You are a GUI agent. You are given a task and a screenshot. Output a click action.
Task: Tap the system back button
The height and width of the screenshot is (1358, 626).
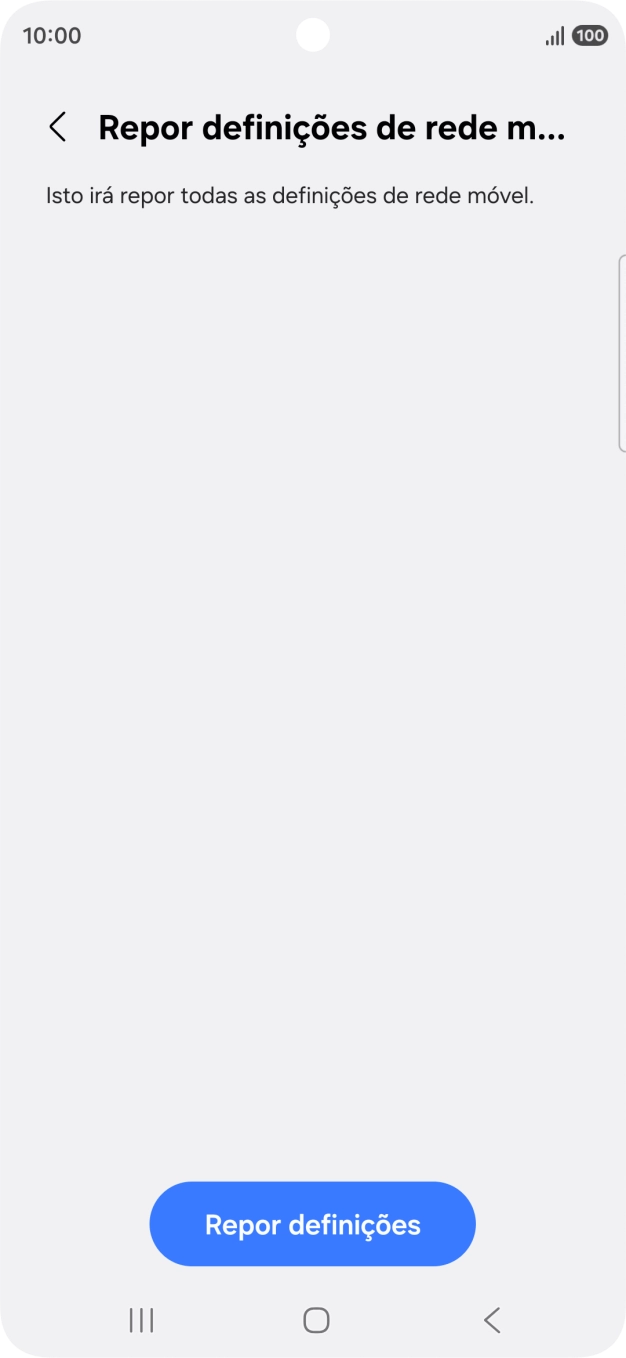[491, 1320]
